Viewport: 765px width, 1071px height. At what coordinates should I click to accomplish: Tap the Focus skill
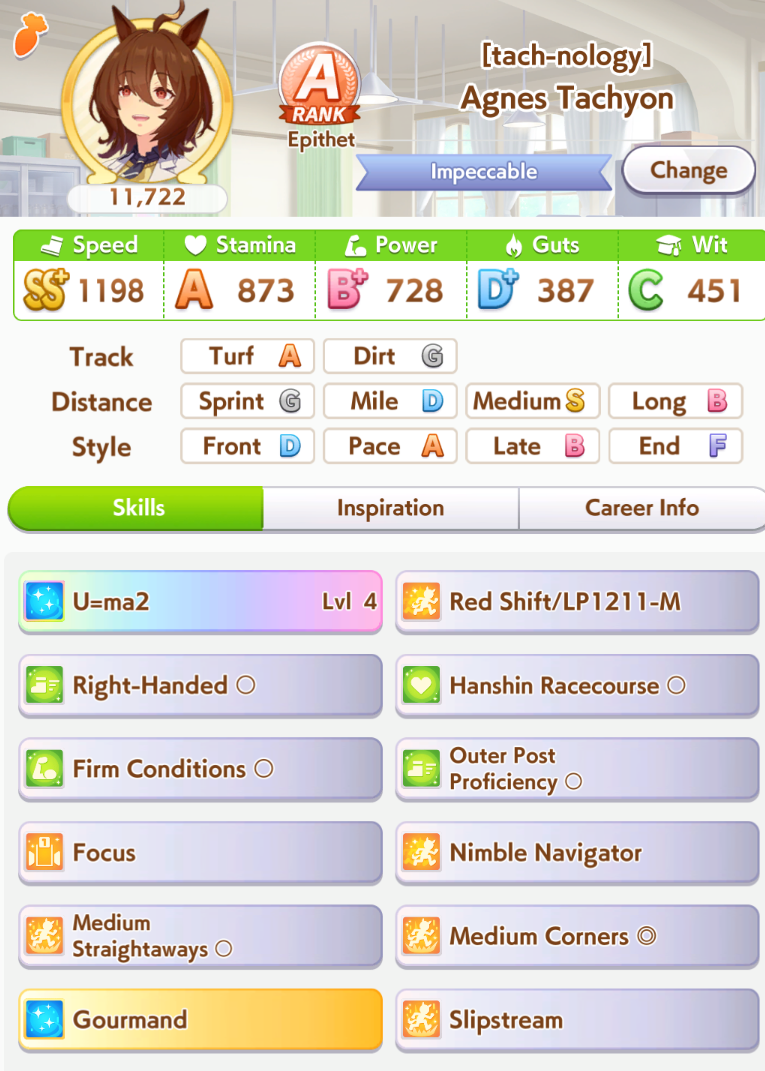[200, 853]
